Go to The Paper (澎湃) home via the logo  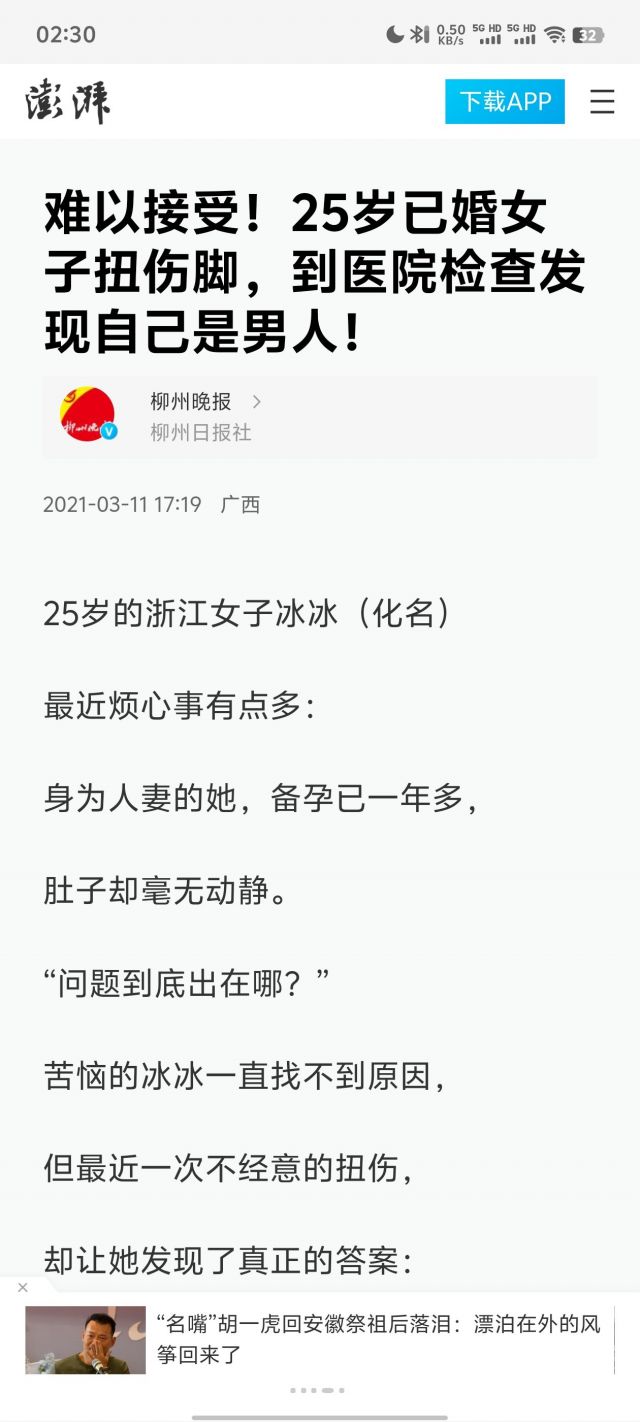coord(68,102)
